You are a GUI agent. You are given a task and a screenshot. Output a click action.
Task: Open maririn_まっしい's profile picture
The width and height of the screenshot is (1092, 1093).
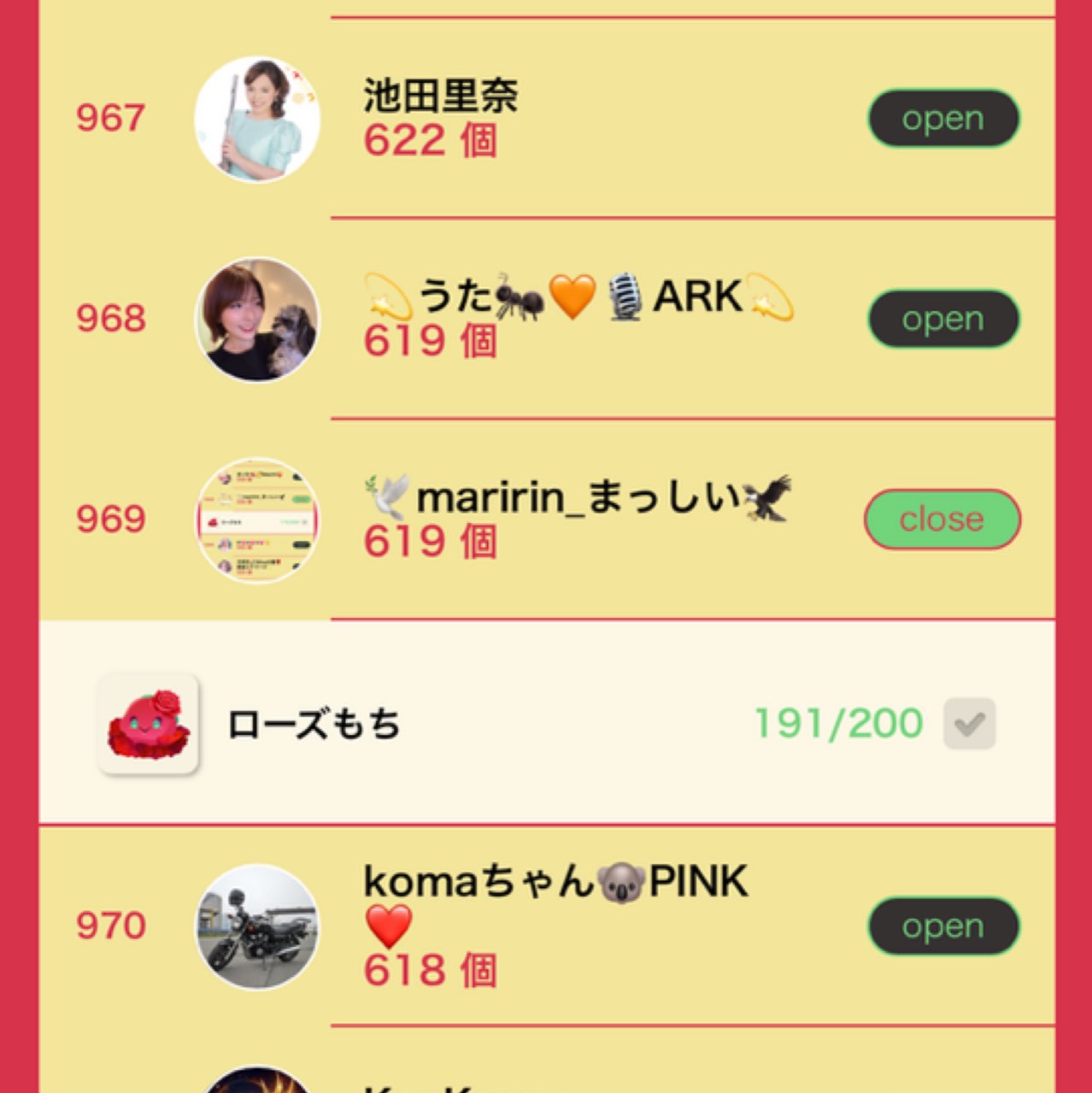coord(257,520)
